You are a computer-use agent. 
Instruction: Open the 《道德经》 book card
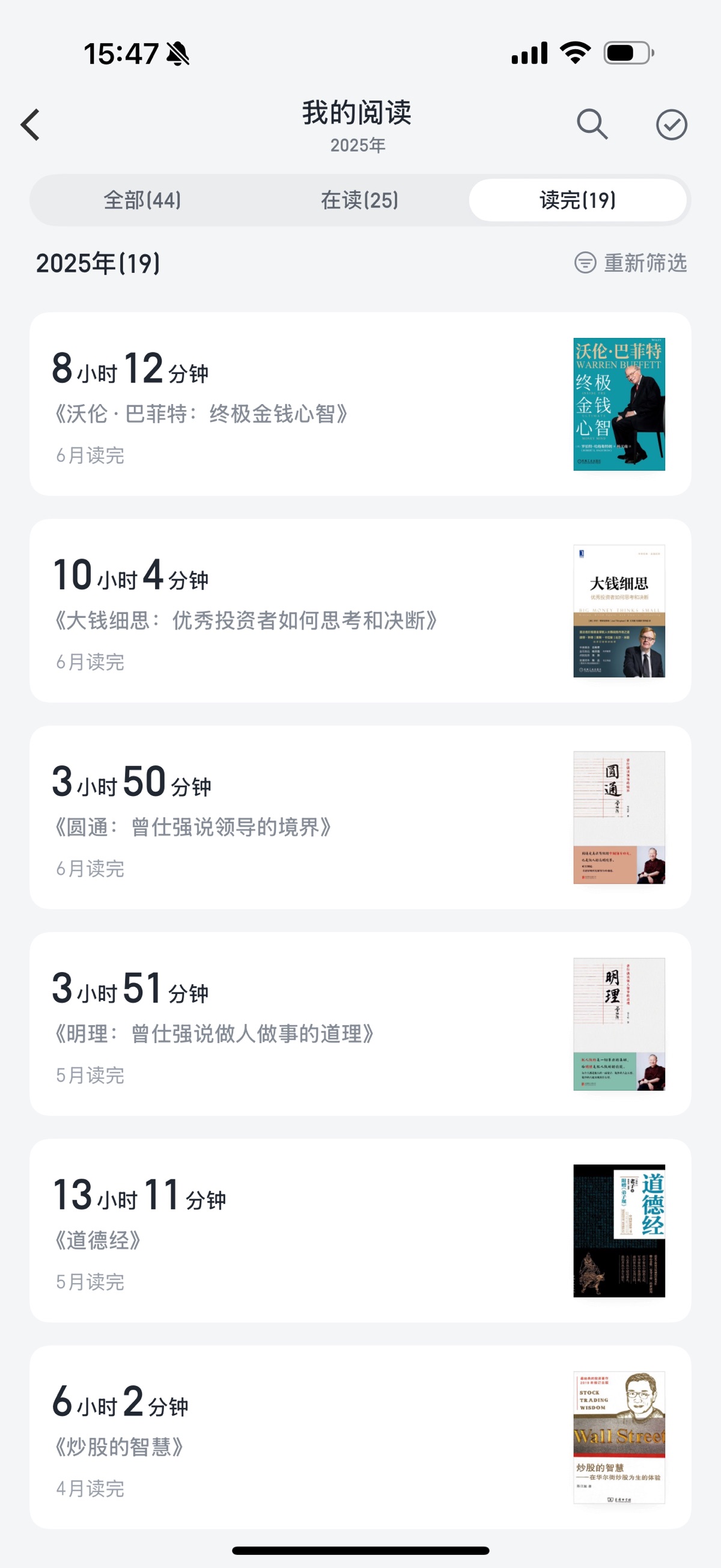point(360,1230)
